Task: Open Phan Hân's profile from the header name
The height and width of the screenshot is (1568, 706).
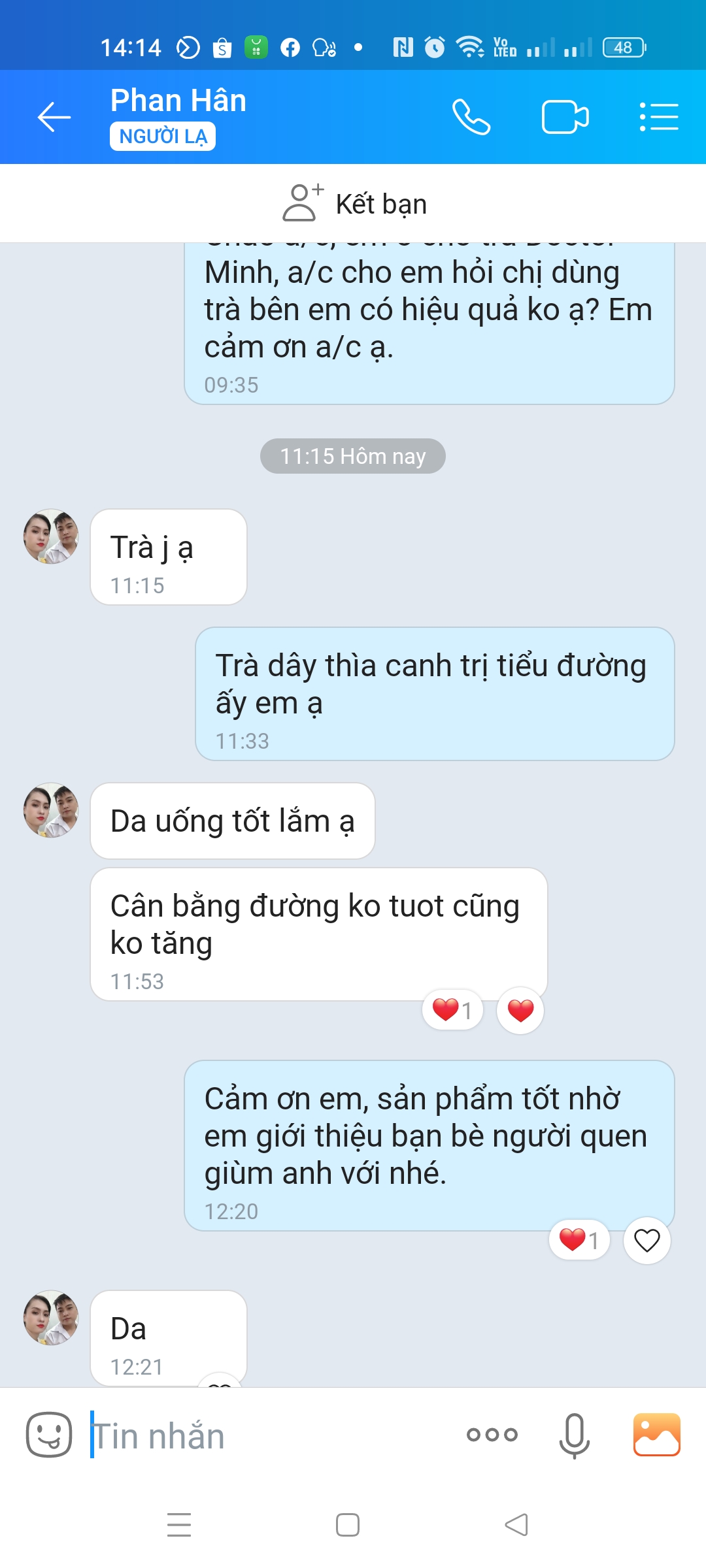Action: pos(178,101)
